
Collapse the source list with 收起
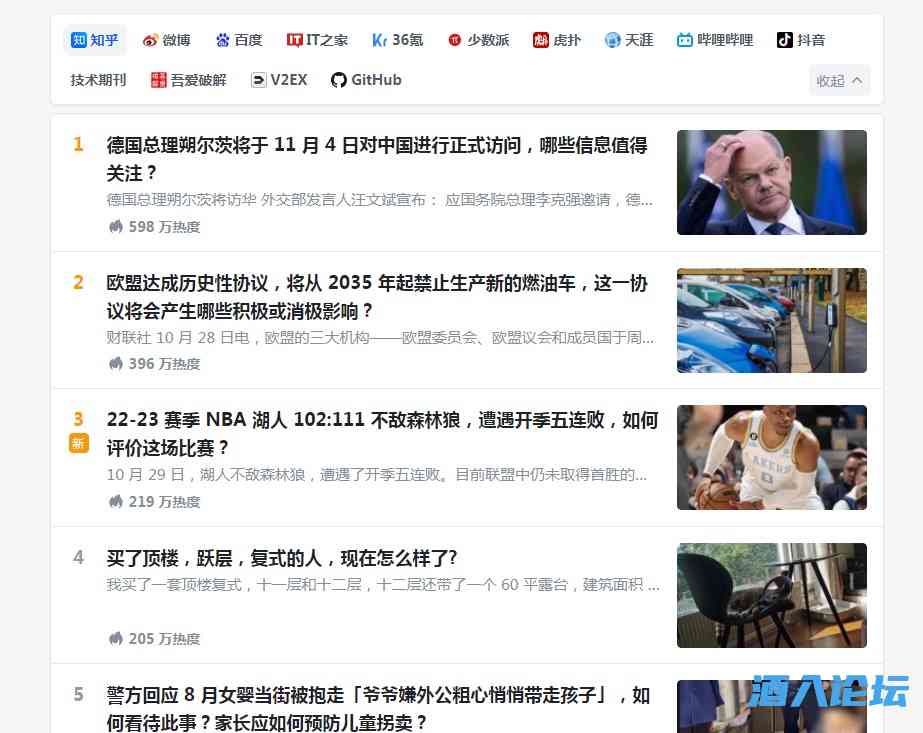[839, 81]
